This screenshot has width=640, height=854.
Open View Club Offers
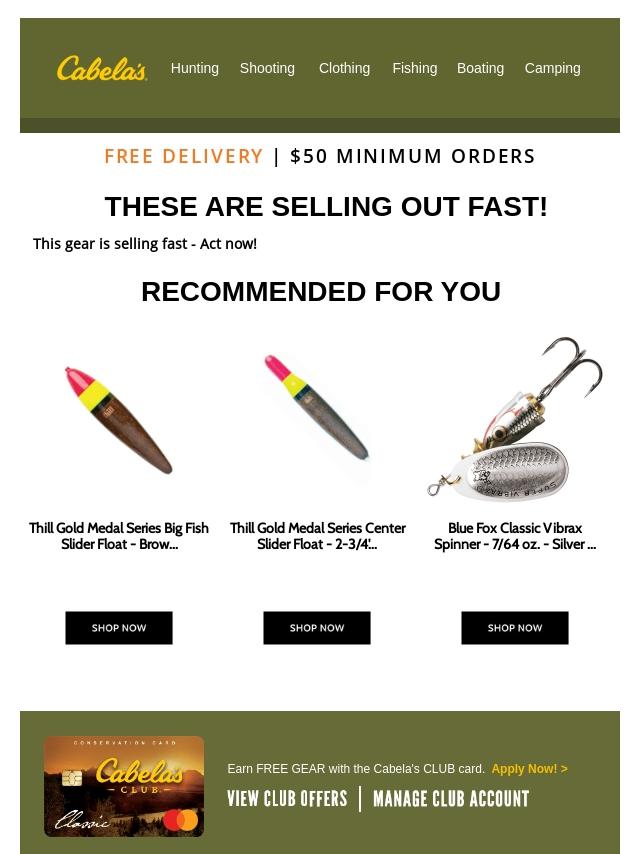click(287, 799)
